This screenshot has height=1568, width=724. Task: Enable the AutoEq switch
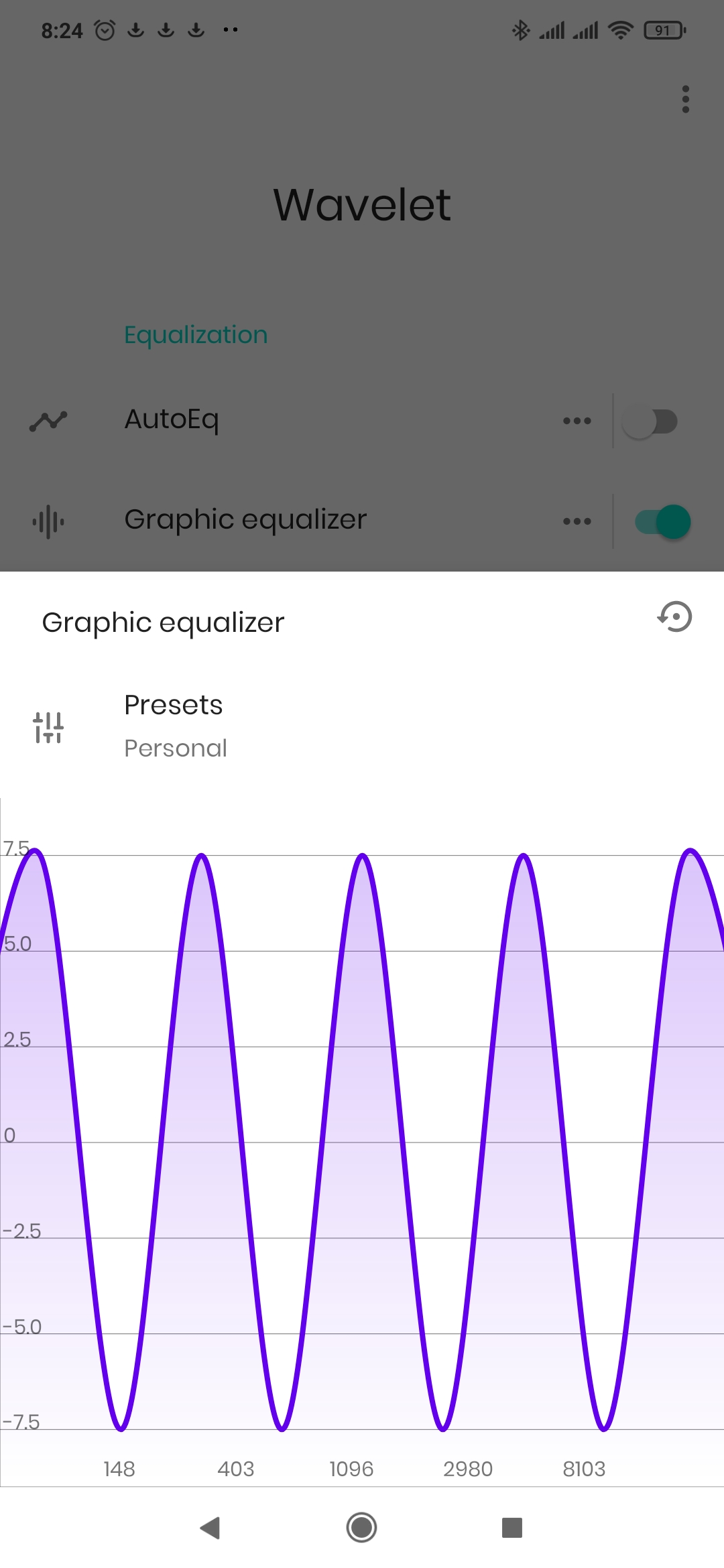click(x=649, y=421)
